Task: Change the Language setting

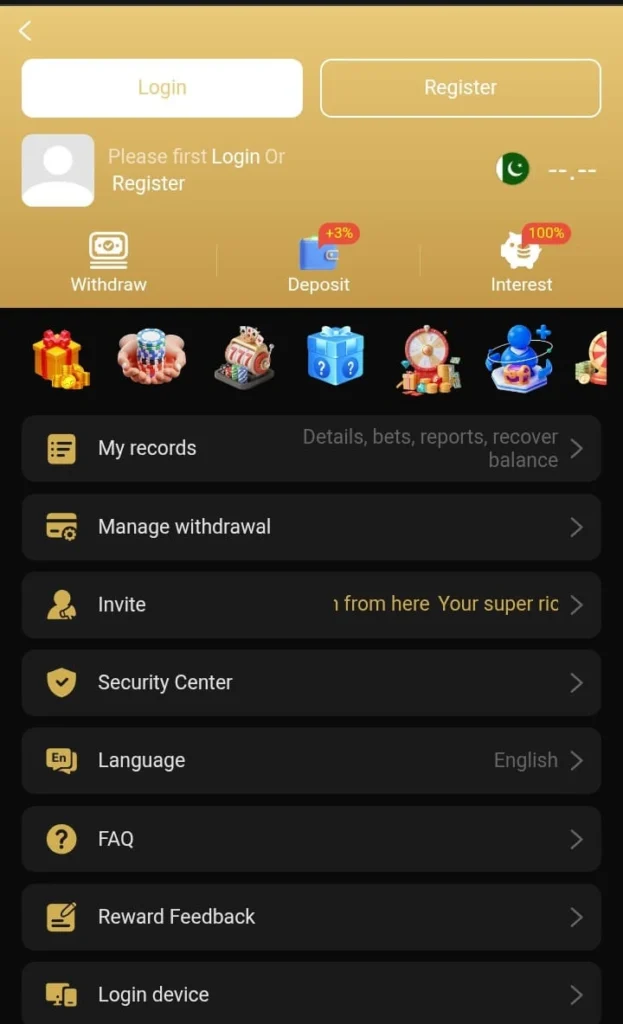Action: tap(311, 761)
